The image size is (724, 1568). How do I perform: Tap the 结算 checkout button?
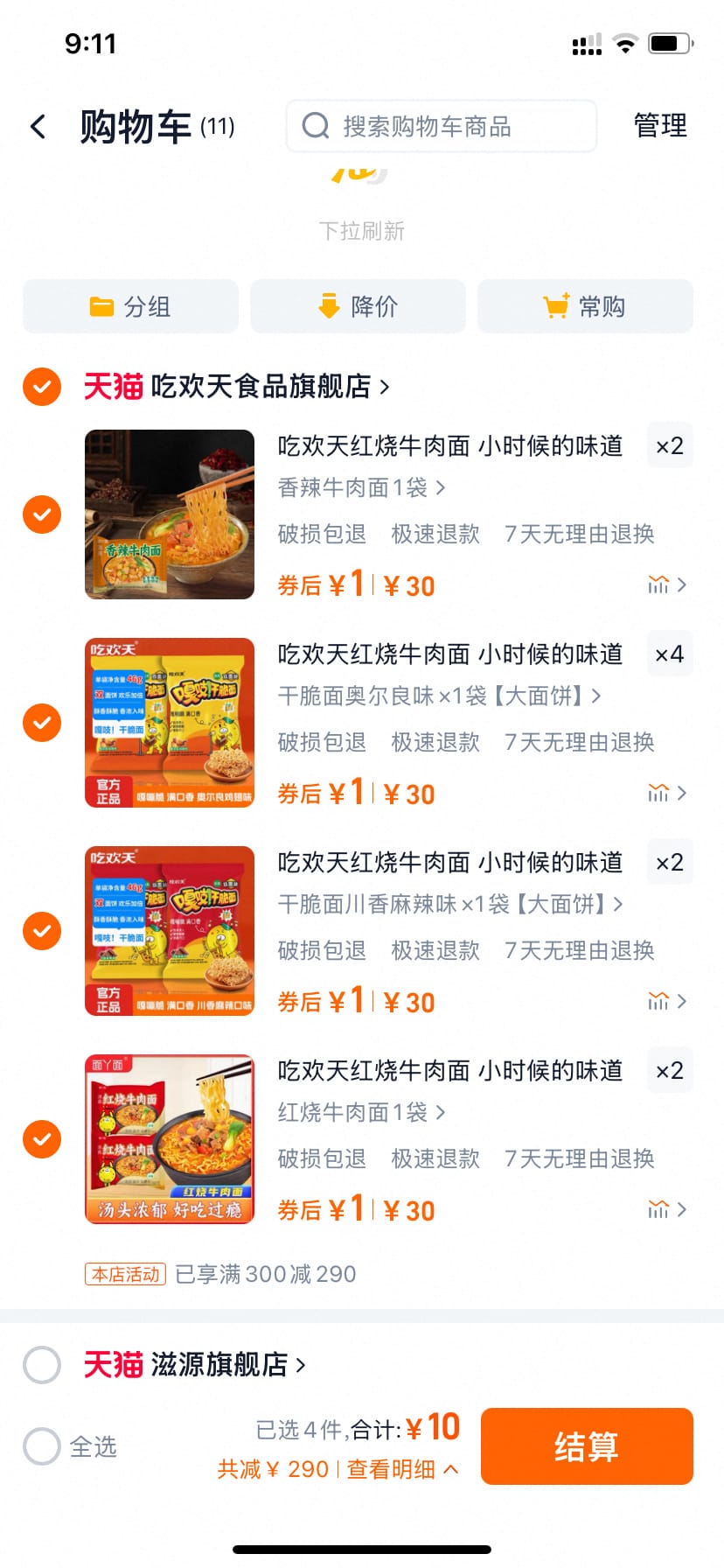click(x=587, y=1446)
